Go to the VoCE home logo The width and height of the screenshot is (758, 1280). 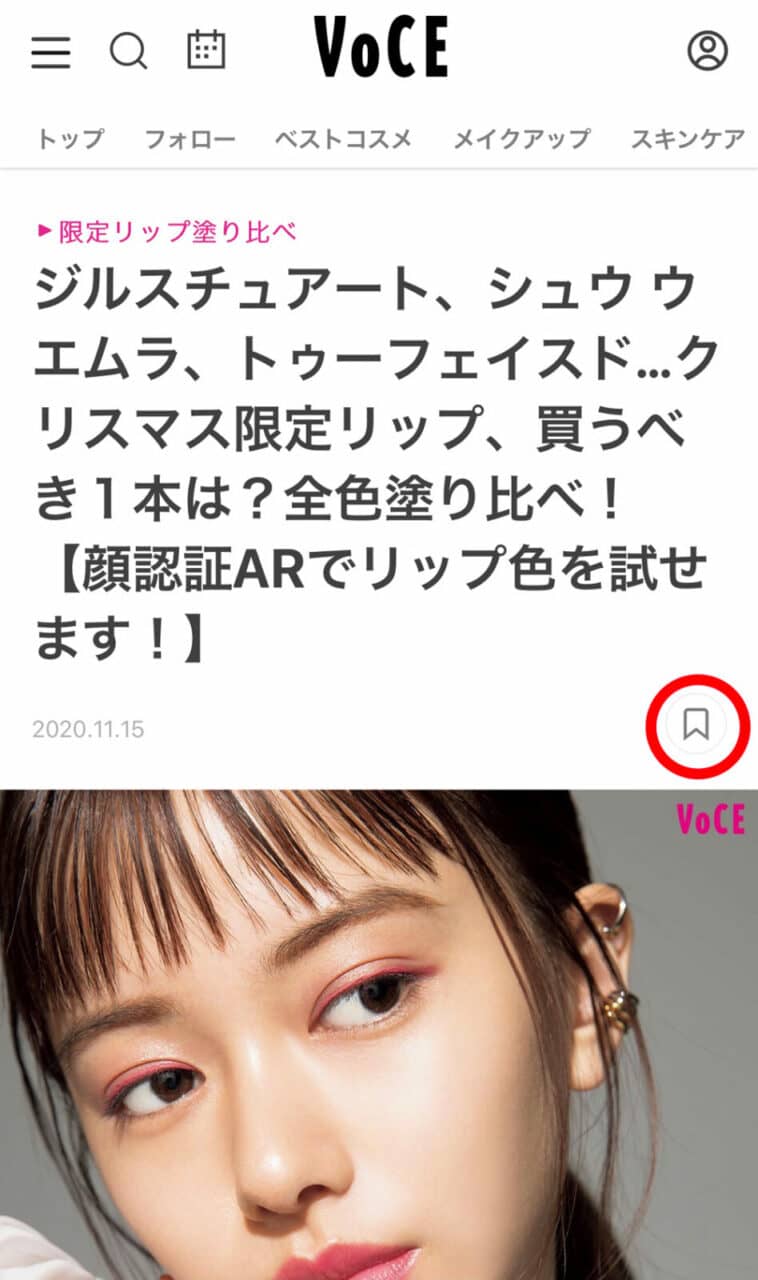pos(380,48)
